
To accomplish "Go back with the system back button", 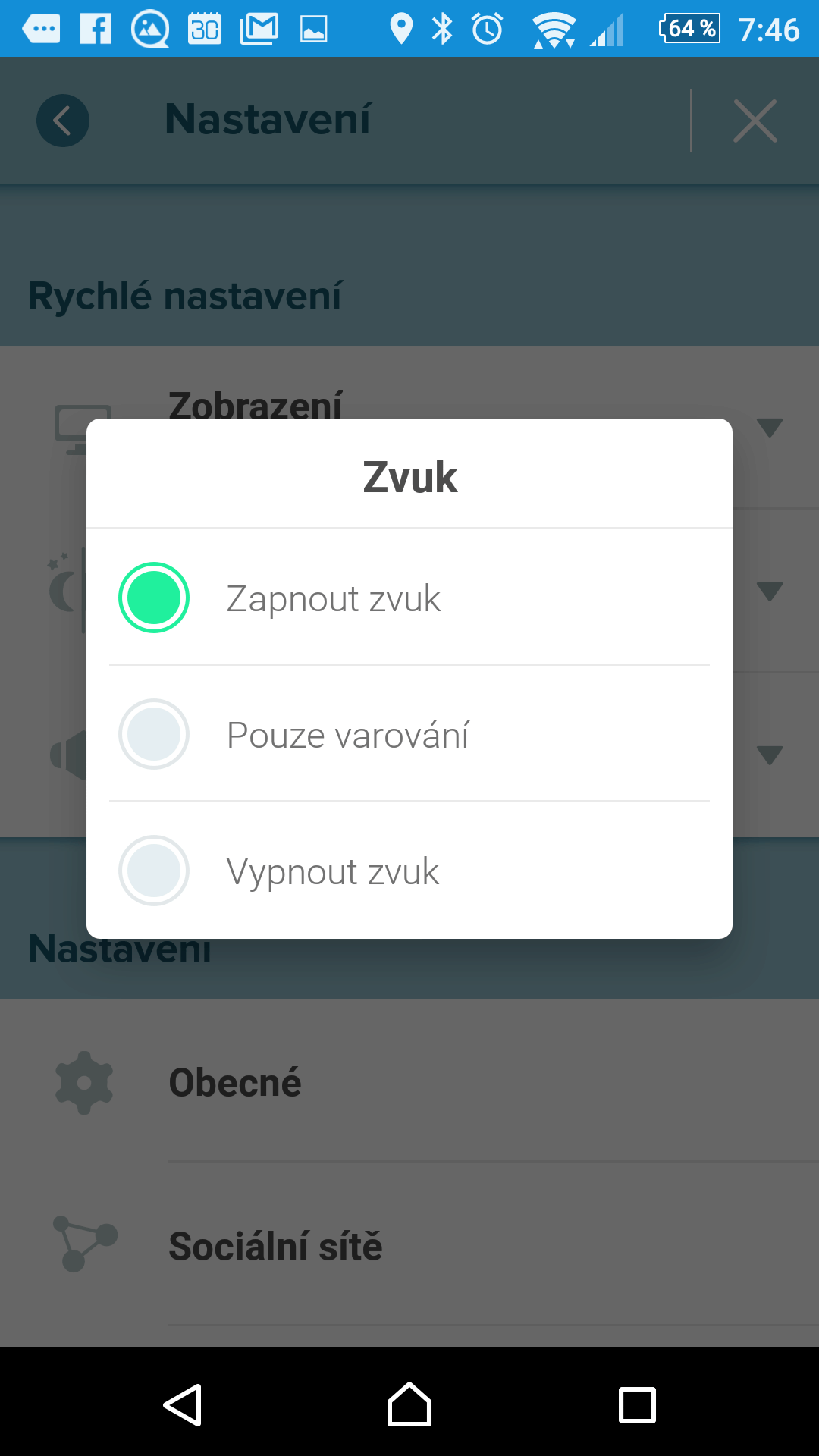I will click(183, 1404).
